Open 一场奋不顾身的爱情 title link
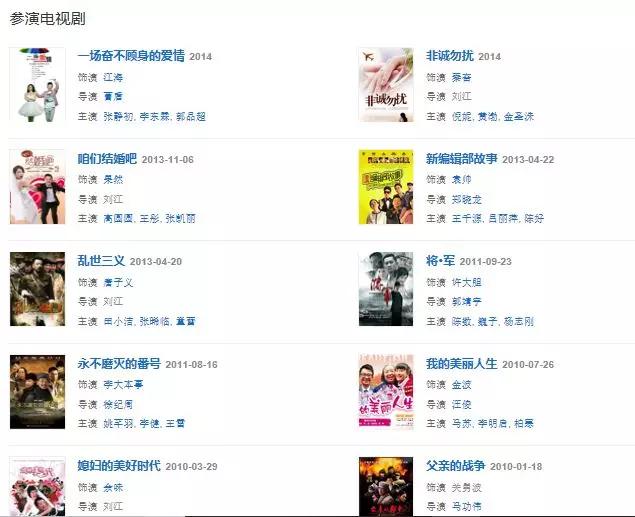The height and width of the screenshot is (517, 635). point(130,56)
